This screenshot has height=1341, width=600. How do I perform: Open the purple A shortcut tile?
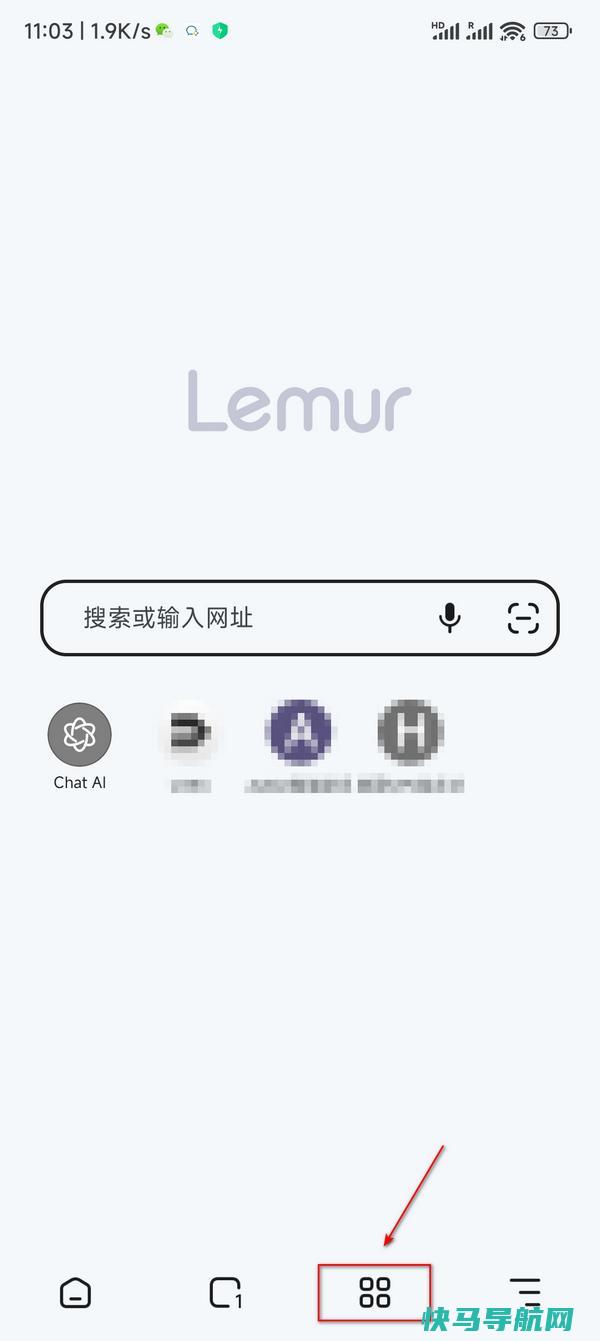(298, 733)
